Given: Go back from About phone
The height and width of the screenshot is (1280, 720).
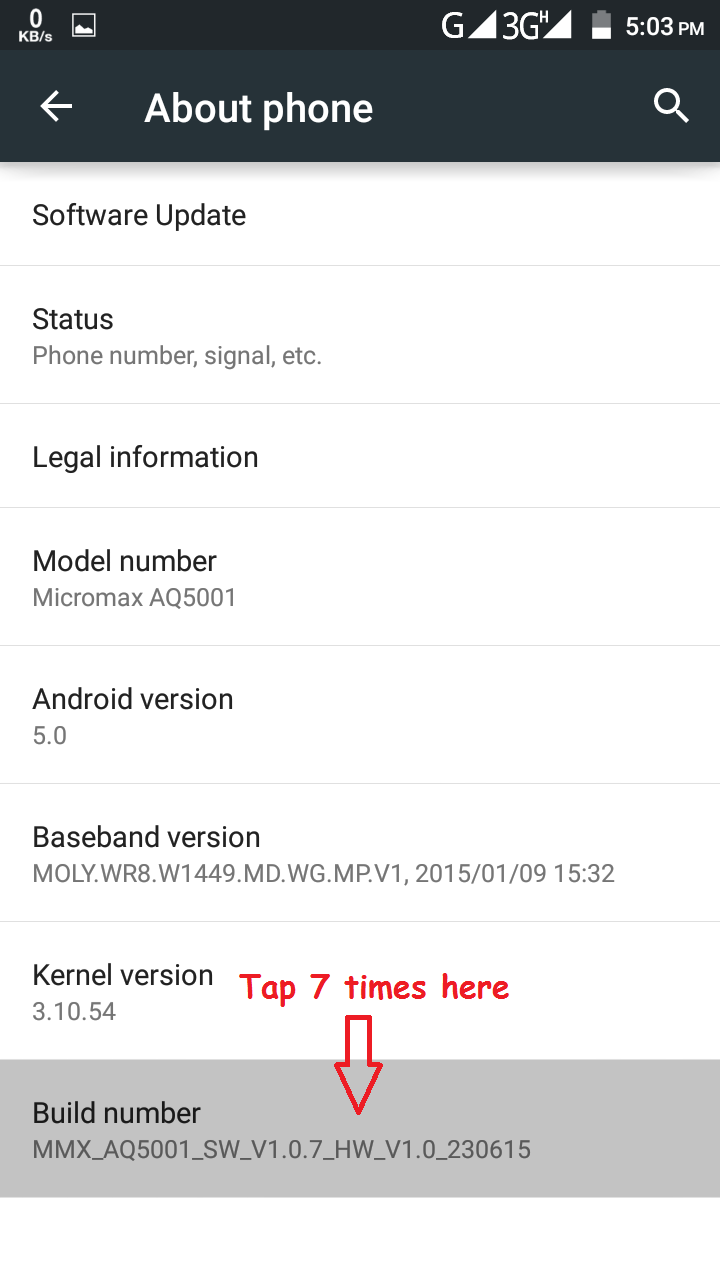Looking at the screenshot, I should click(57, 106).
